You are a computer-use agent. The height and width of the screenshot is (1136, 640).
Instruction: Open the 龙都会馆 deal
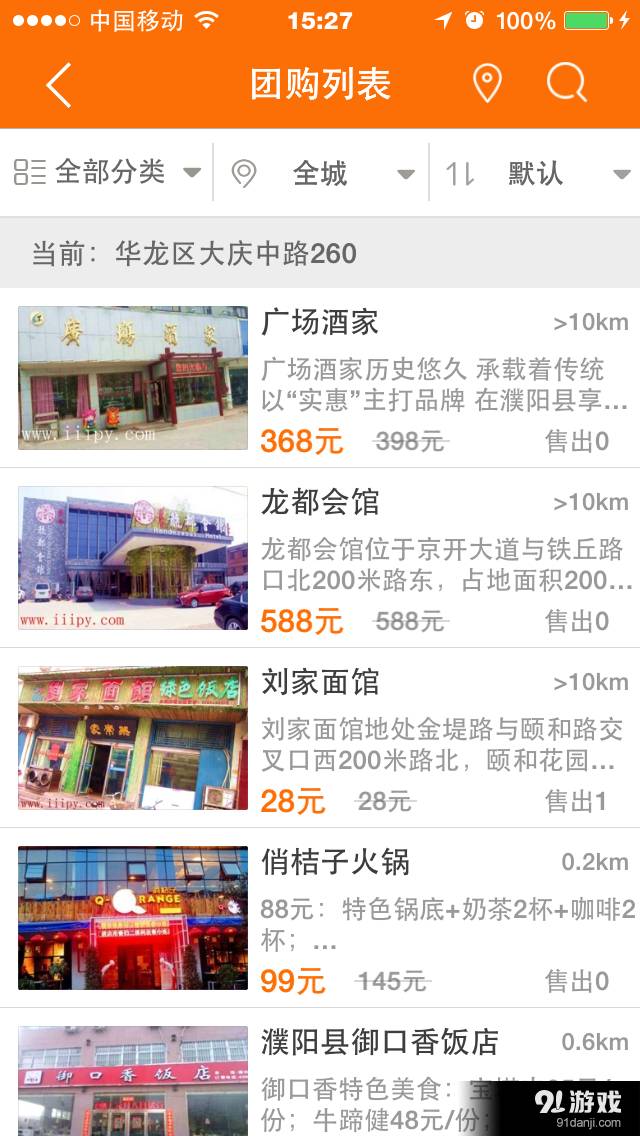point(320,558)
